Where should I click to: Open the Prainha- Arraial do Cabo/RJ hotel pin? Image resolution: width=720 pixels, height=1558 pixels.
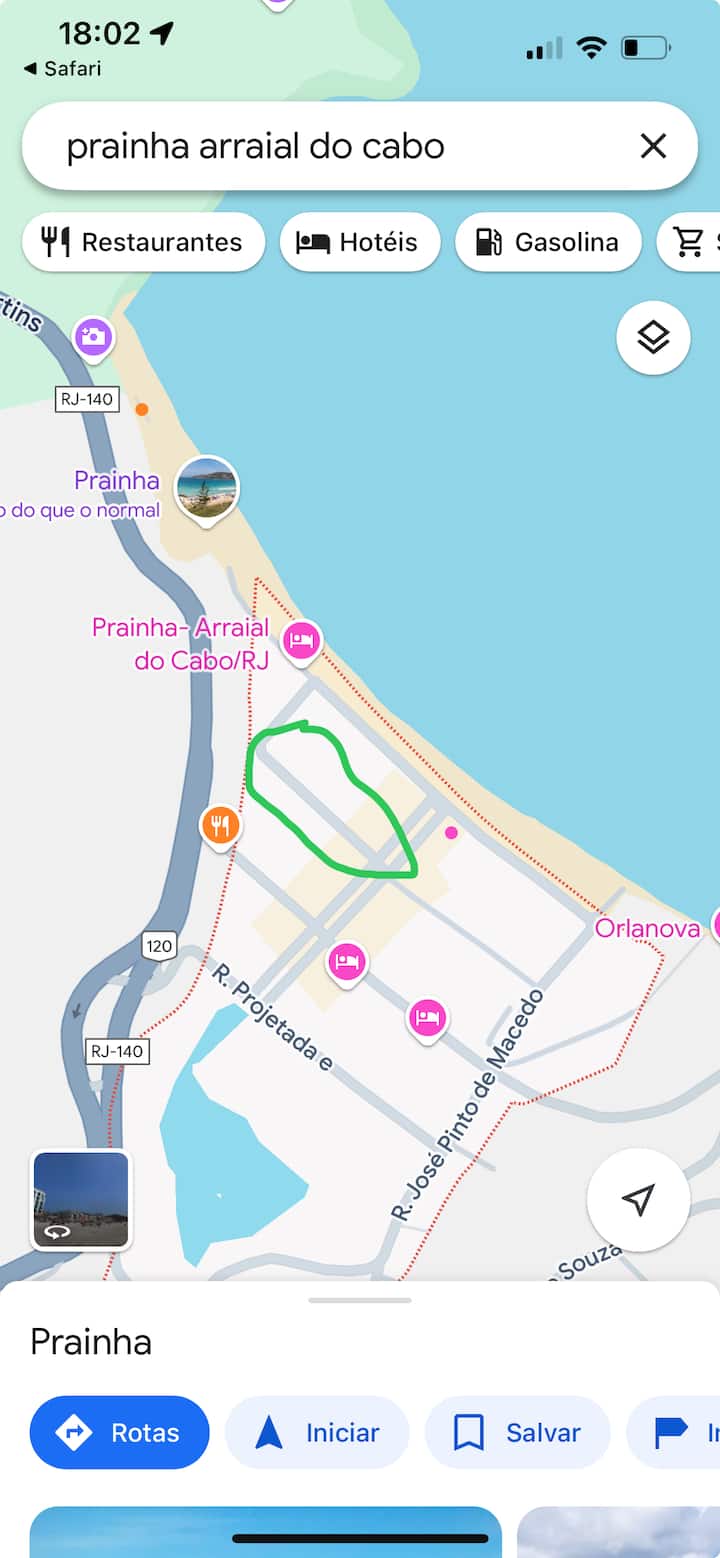301,640
